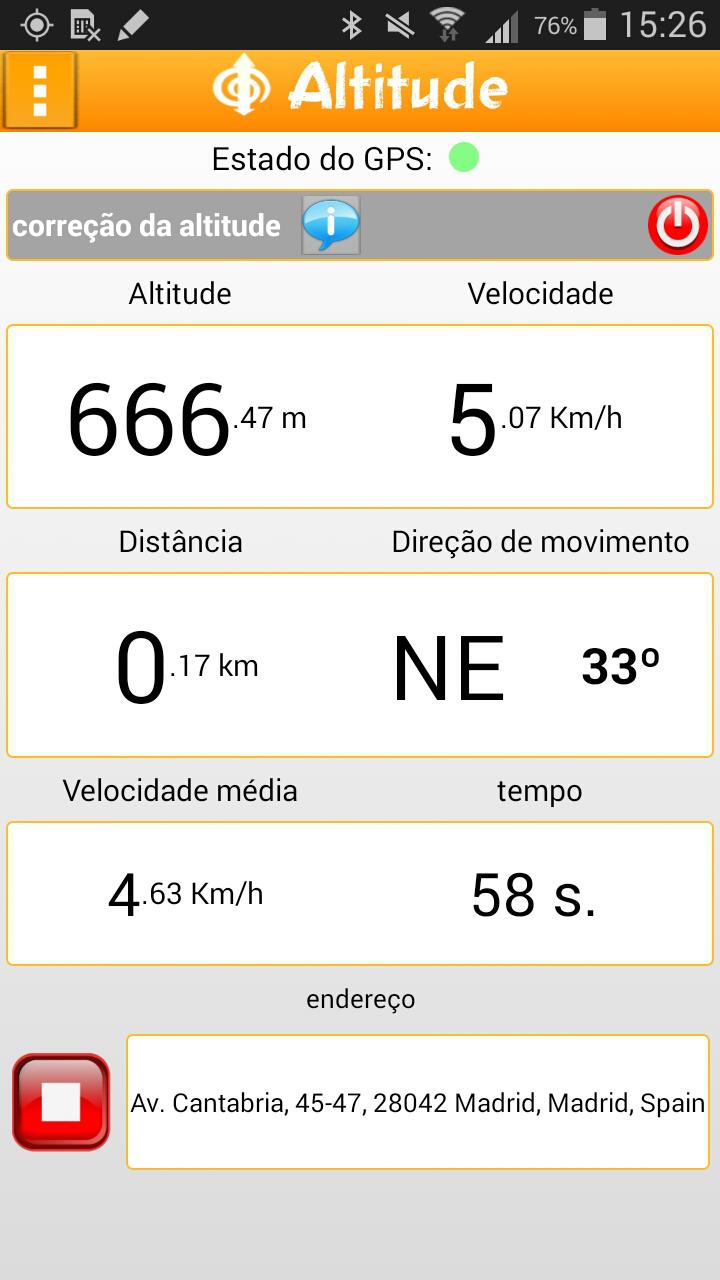720x1280 pixels.
Task: Stop tracking with the red stop button
Action: point(61,1102)
